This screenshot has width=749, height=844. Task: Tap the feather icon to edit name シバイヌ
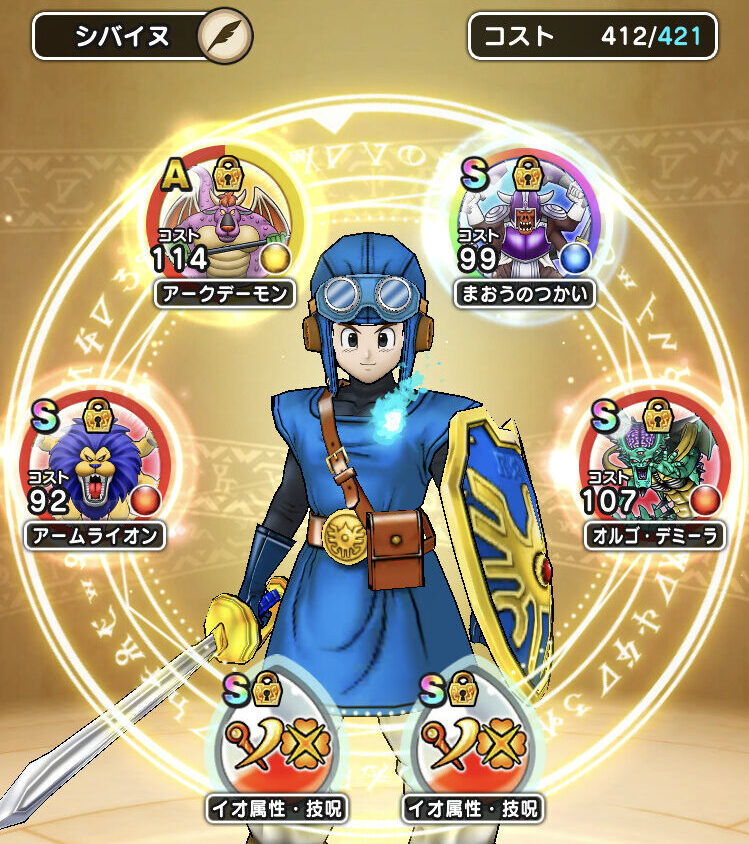point(224,37)
